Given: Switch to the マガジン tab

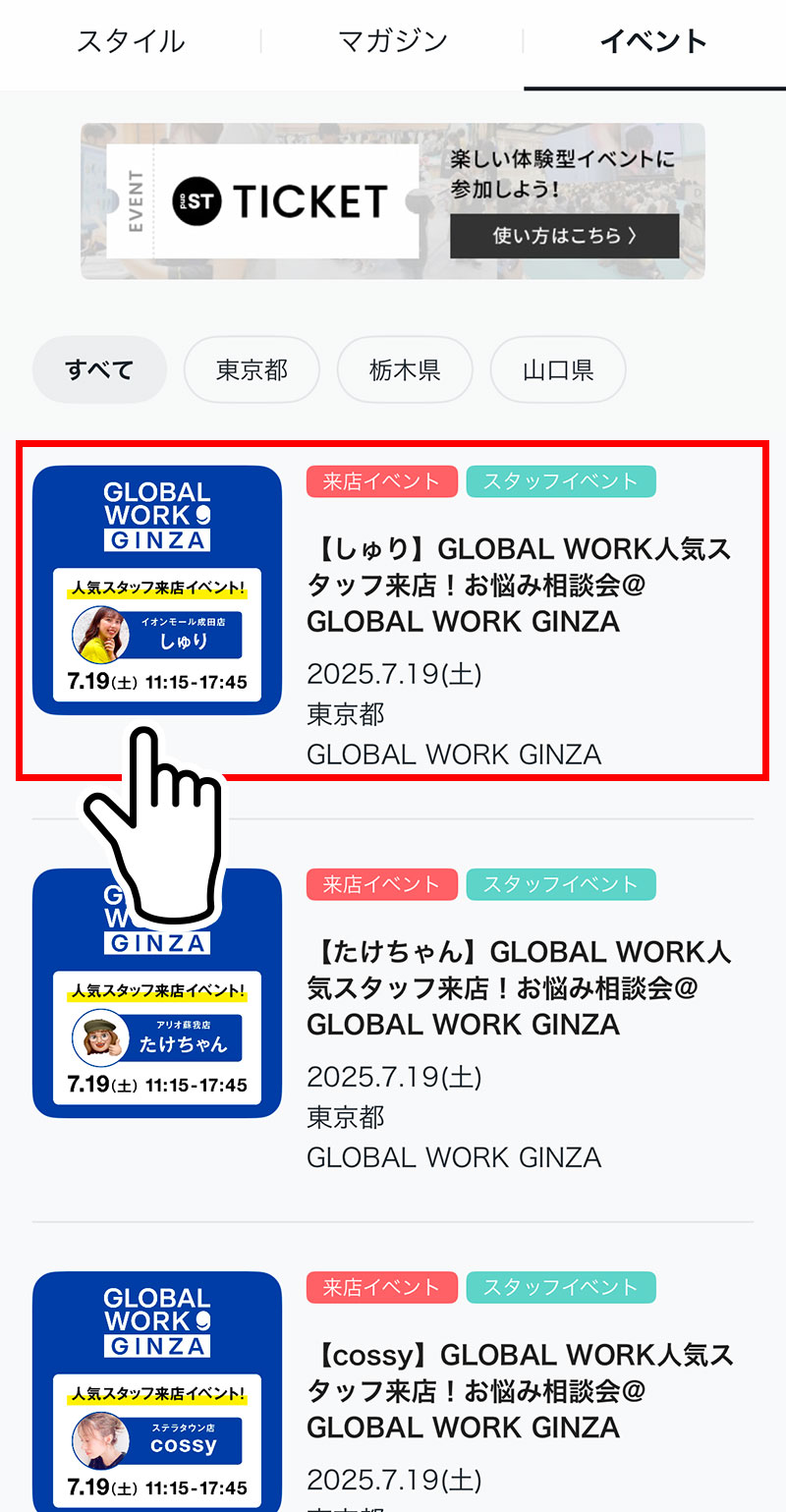Looking at the screenshot, I should (x=392, y=41).
